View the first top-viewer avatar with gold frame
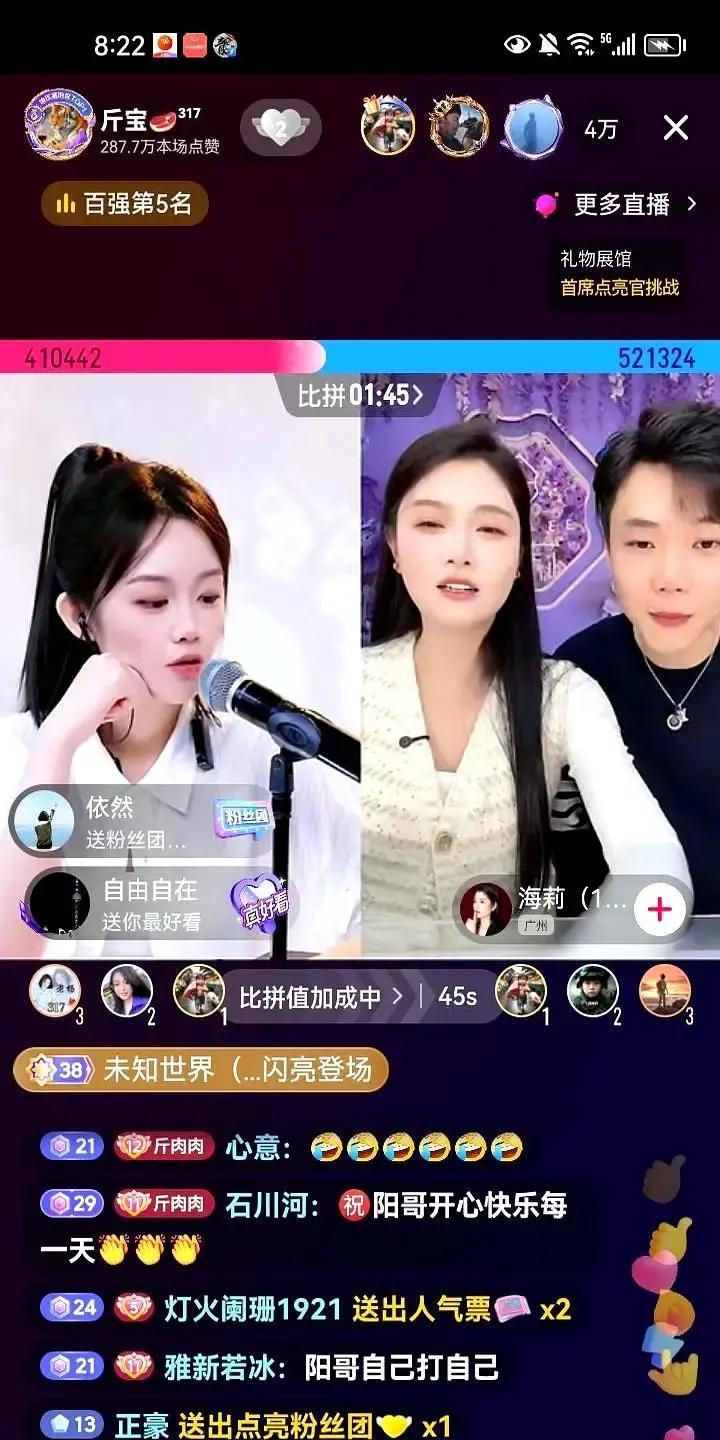The height and width of the screenshot is (1440, 720). tap(386, 127)
